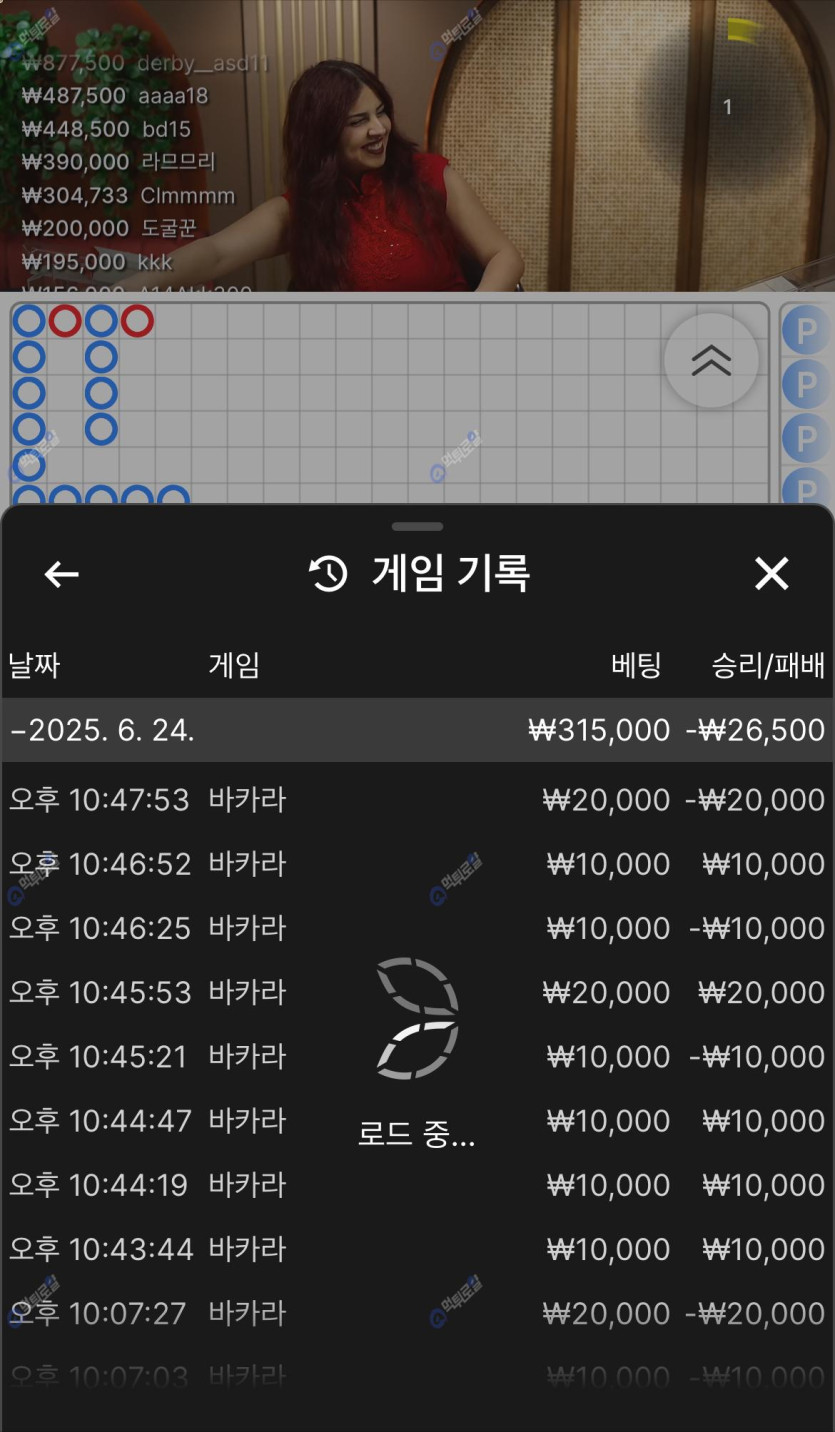Screen dimensions: 835x1432
Task: Close the 게임 기록 game history panel
Action: pos(771,574)
